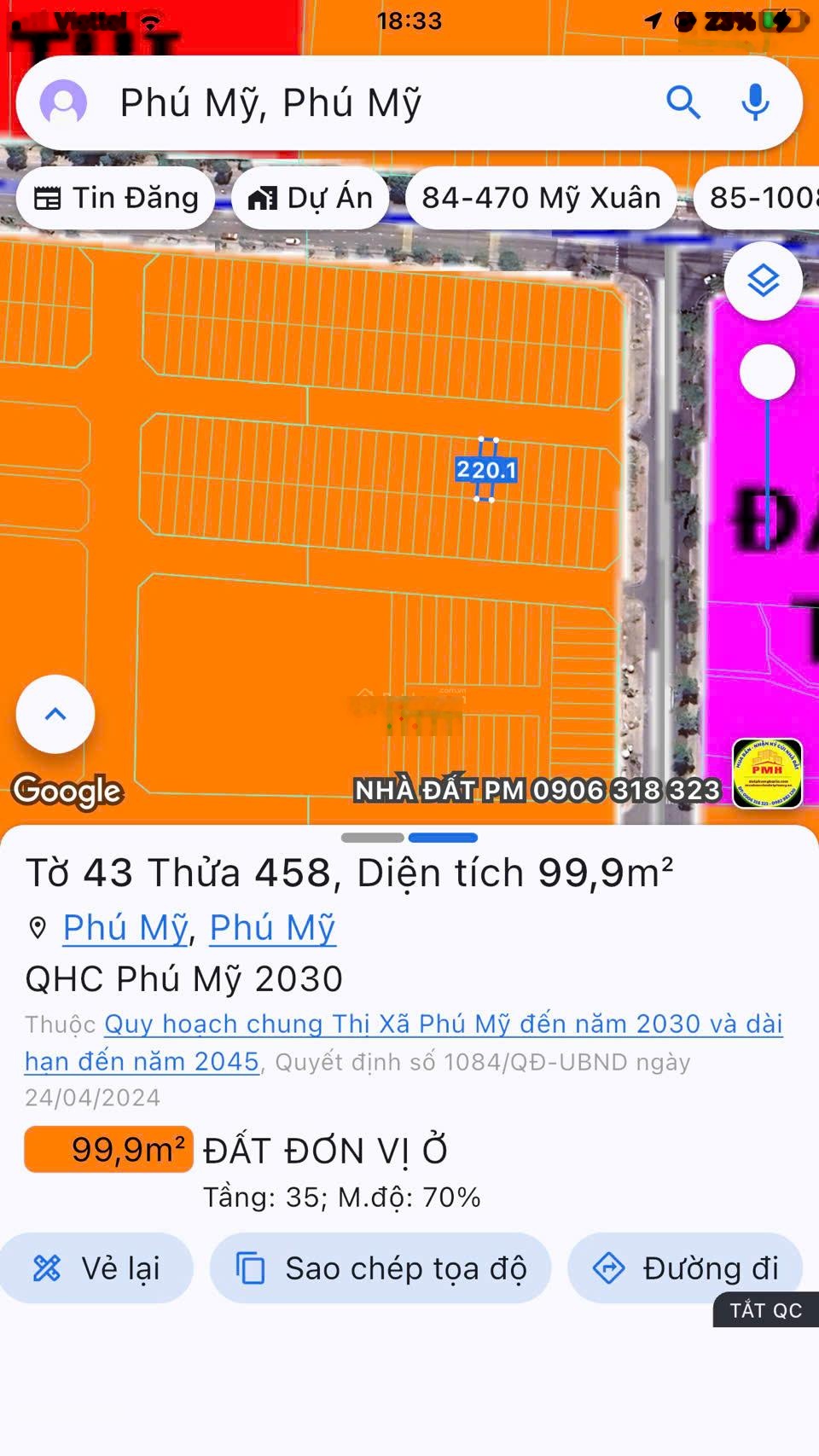Select the 220.1 parcel marker on map
Image resolution: width=819 pixels, height=1456 pixels.
click(485, 469)
